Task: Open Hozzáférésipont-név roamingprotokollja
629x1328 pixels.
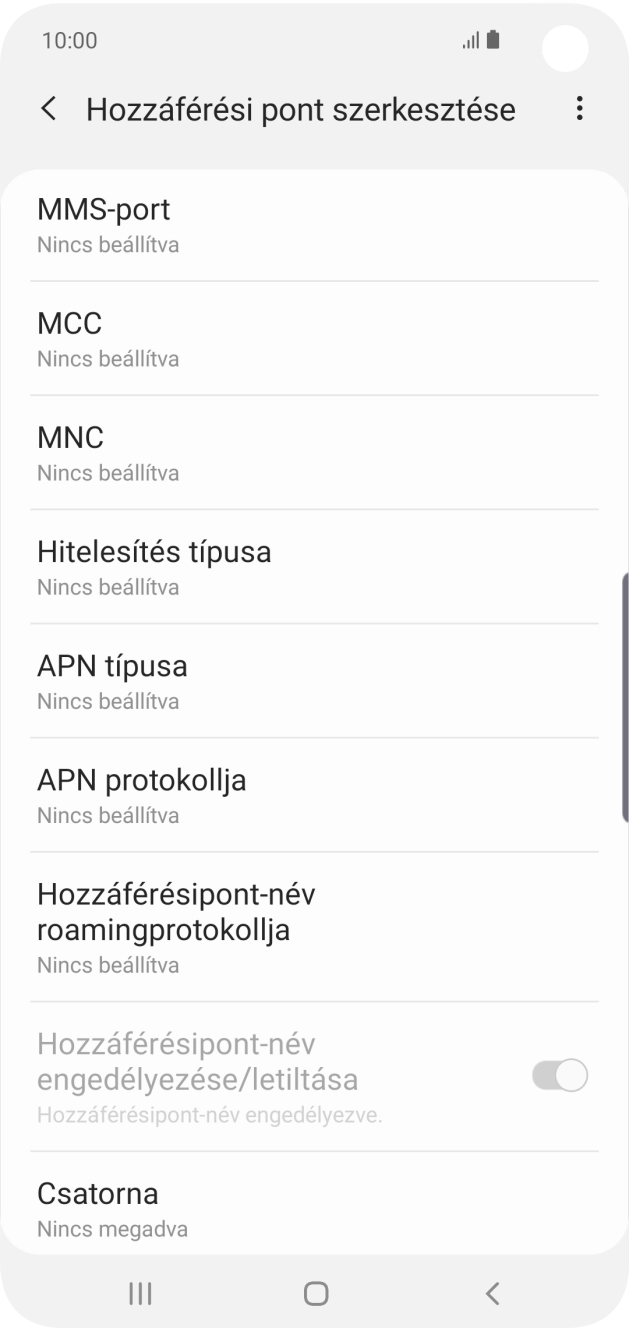Action: tap(314, 927)
